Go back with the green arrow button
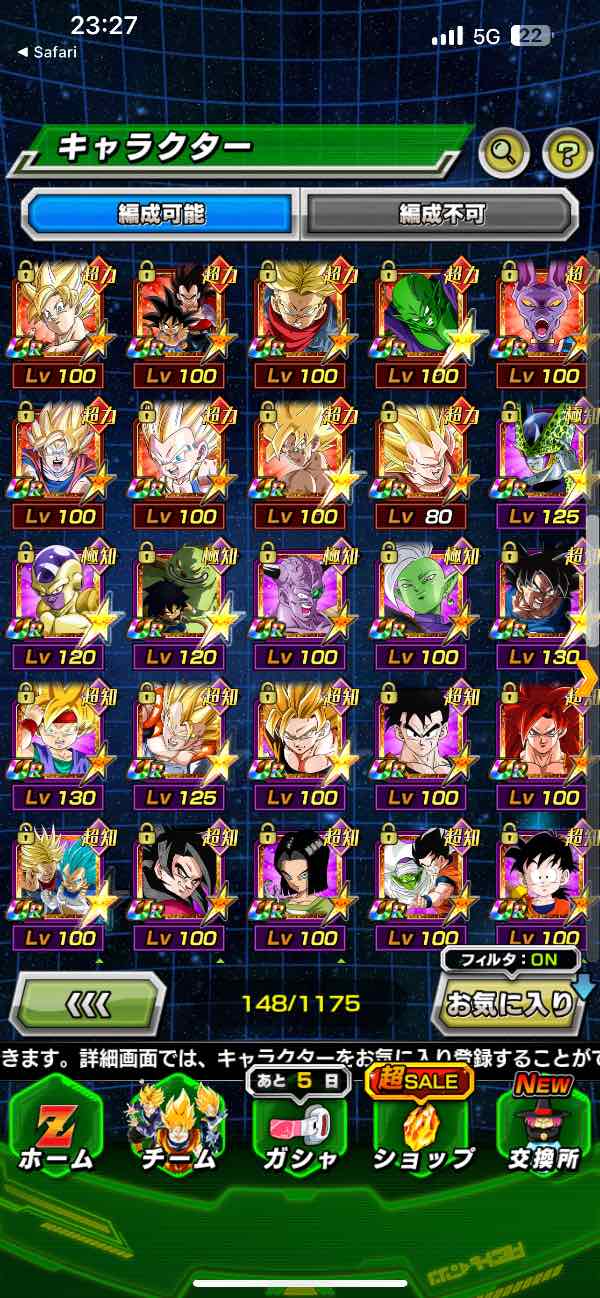This screenshot has width=600, height=1298. (87, 1001)
